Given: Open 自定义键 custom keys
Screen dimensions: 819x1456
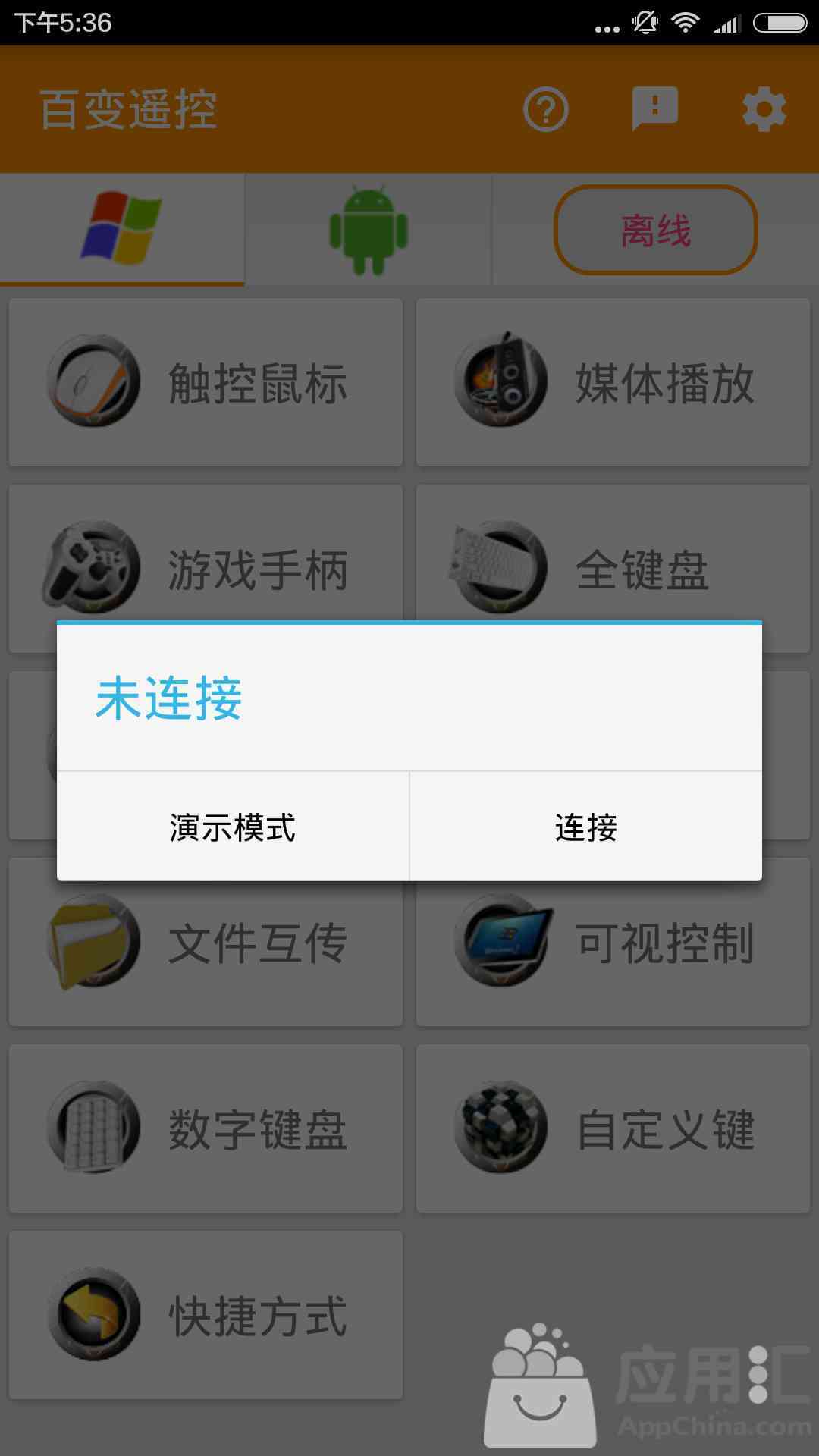Looking at the screenshot, I should (613, 1128).
